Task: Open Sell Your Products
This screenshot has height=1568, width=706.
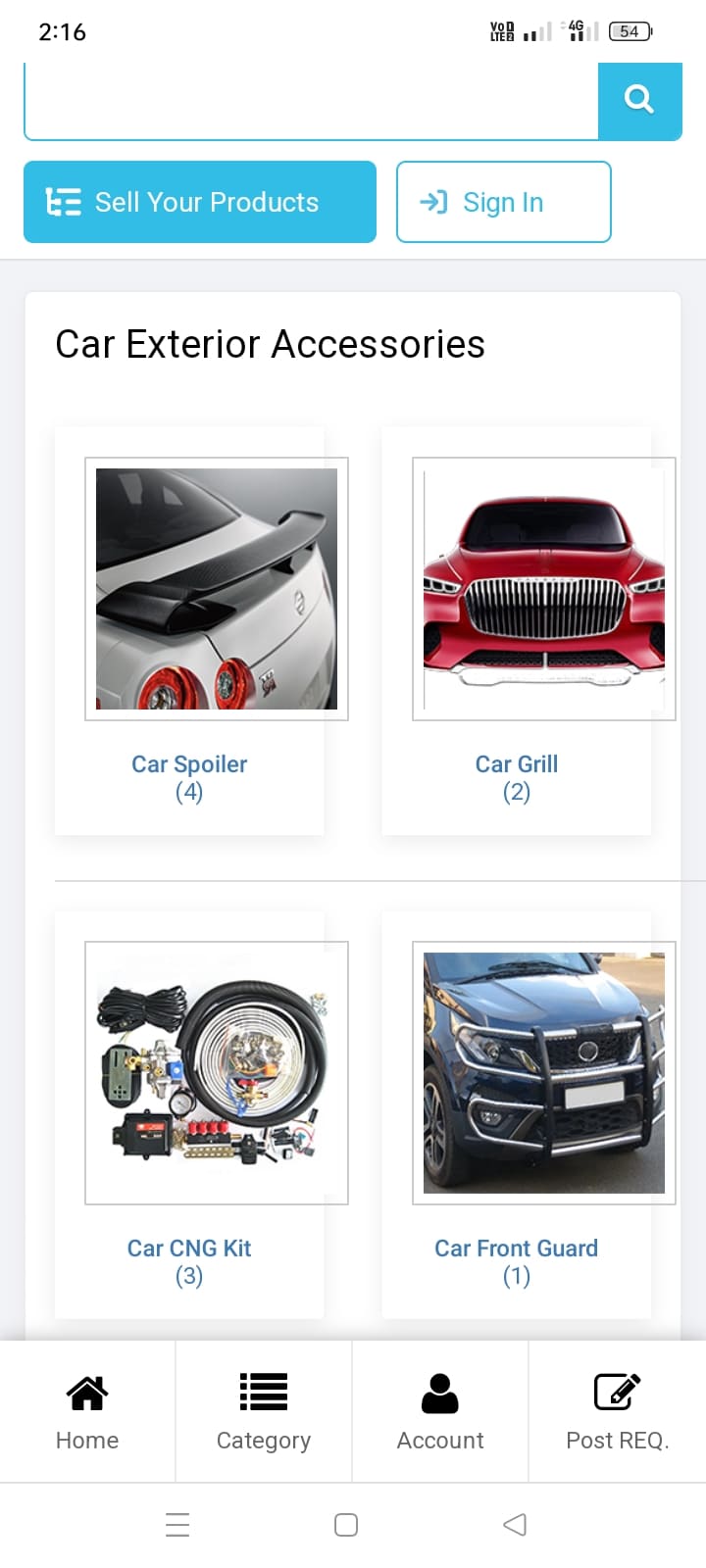Action: click(200, 202)
